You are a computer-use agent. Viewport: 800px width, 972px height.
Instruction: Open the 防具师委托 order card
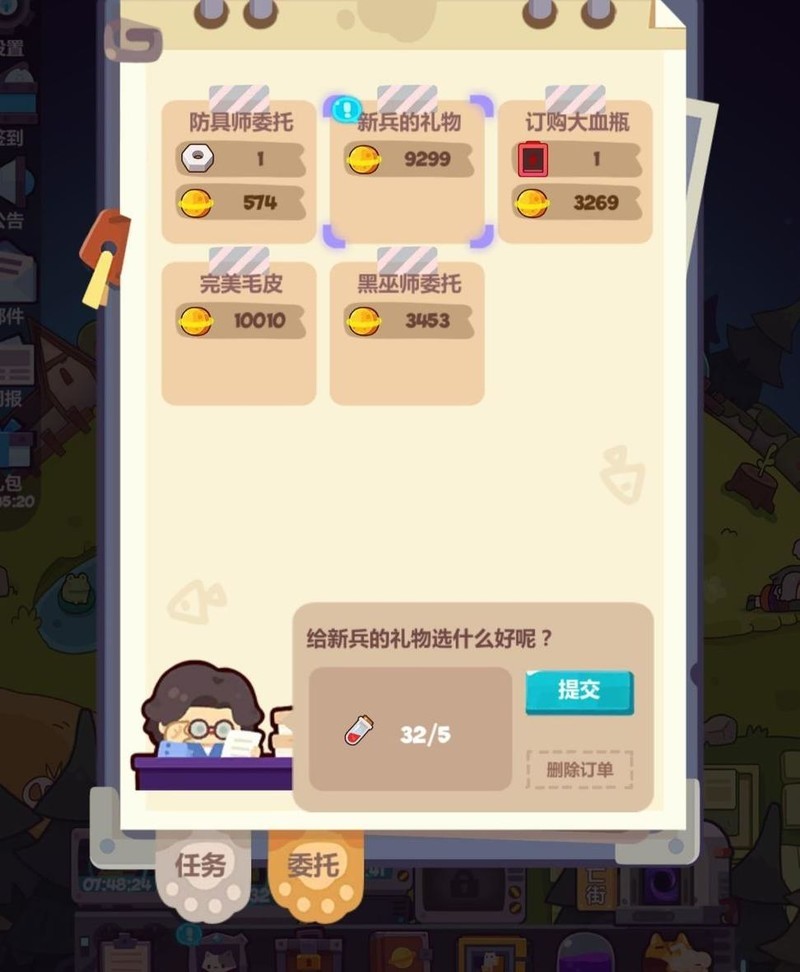click(239, 172)
